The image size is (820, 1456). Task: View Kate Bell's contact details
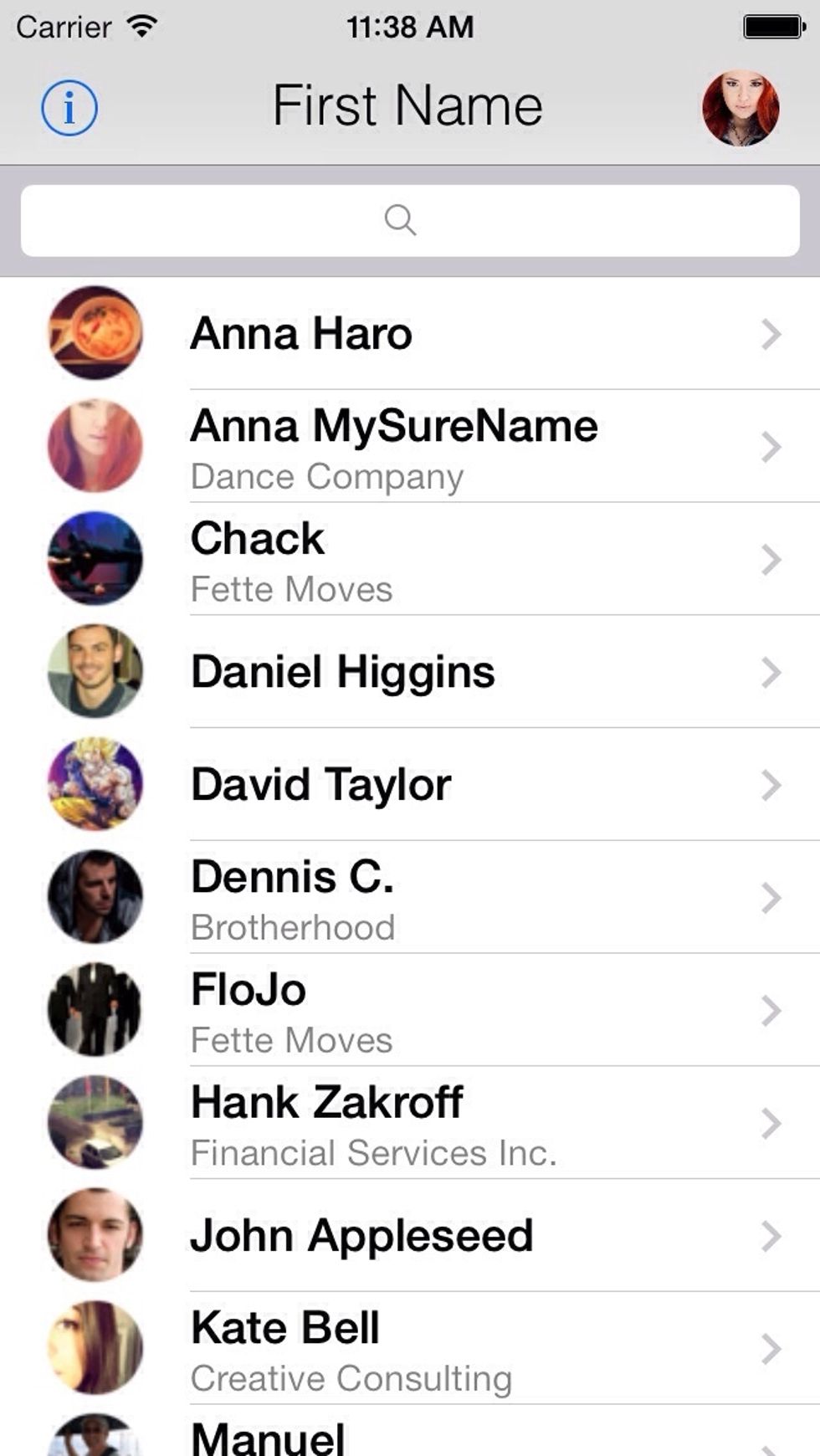[x=410, y=1349]
